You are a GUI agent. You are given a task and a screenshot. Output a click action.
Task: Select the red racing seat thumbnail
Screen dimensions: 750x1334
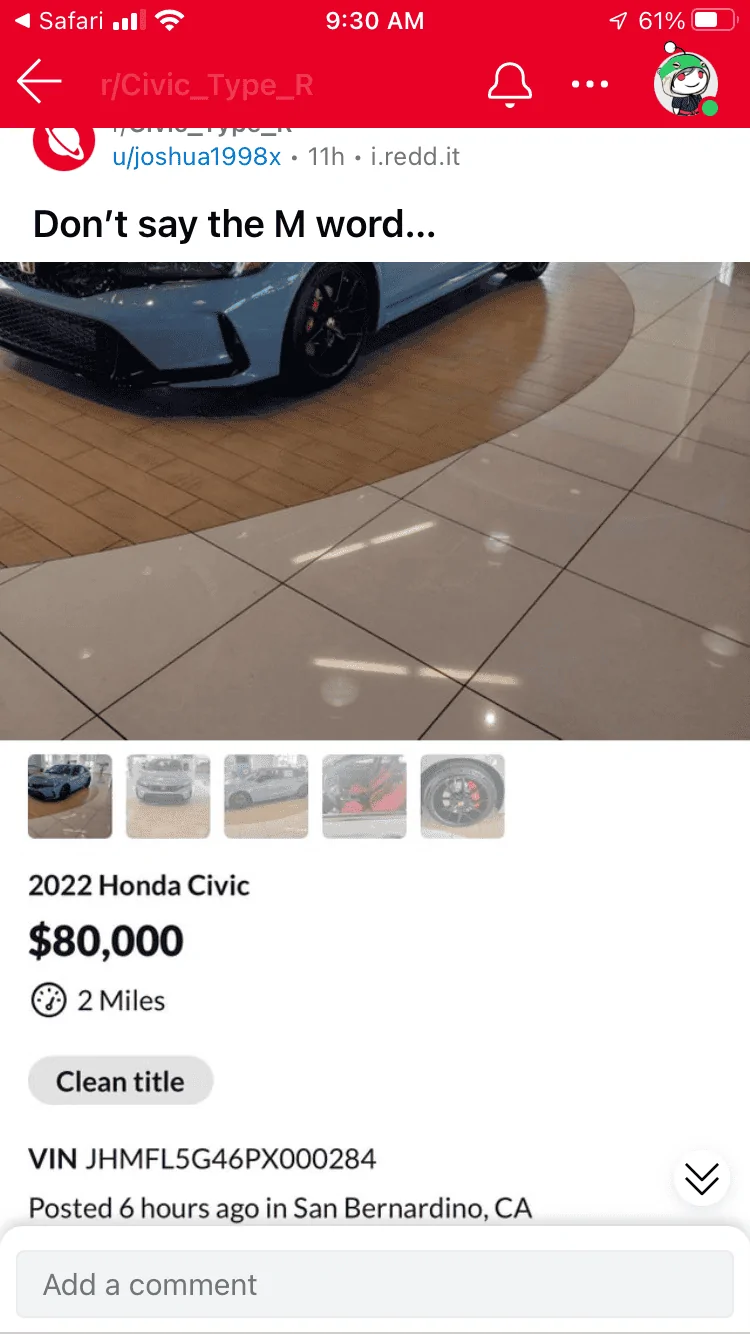(364, 796)
